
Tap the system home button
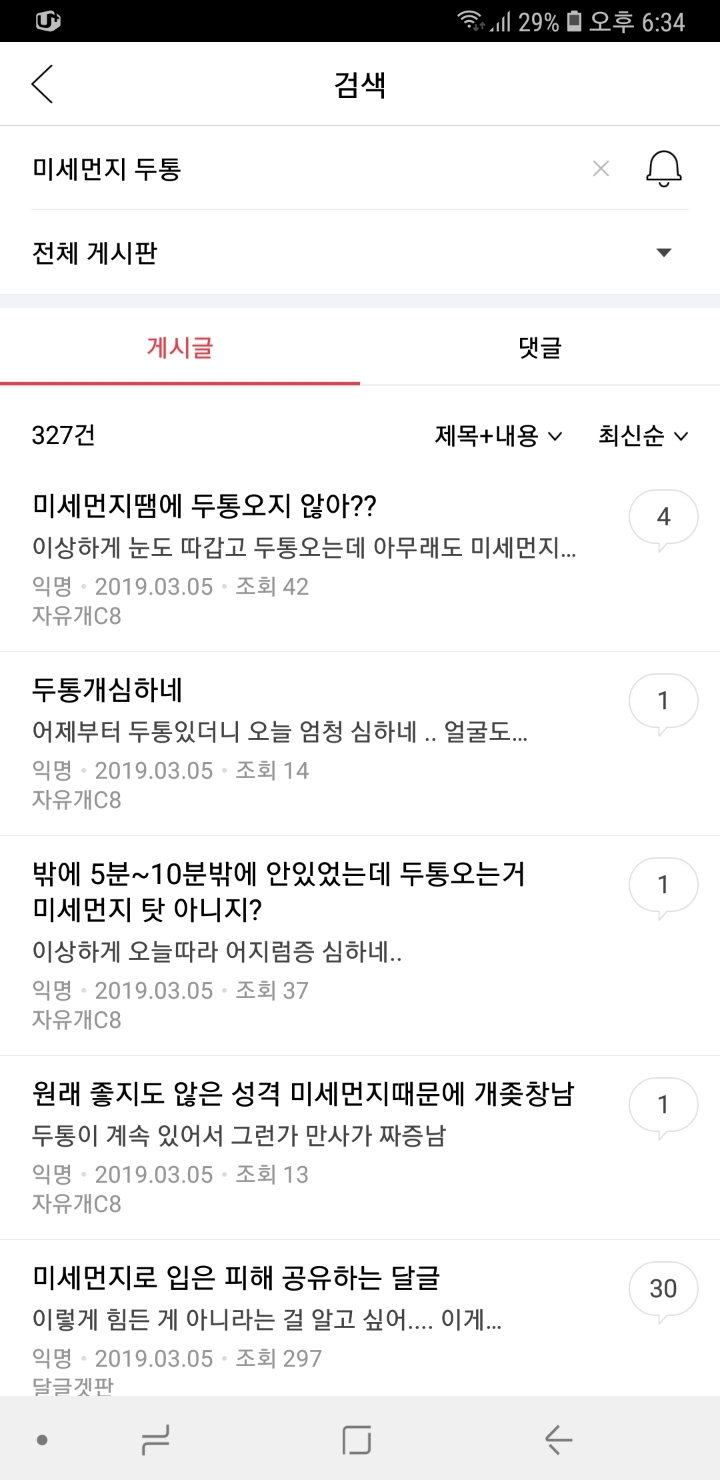pos(357,1440)
